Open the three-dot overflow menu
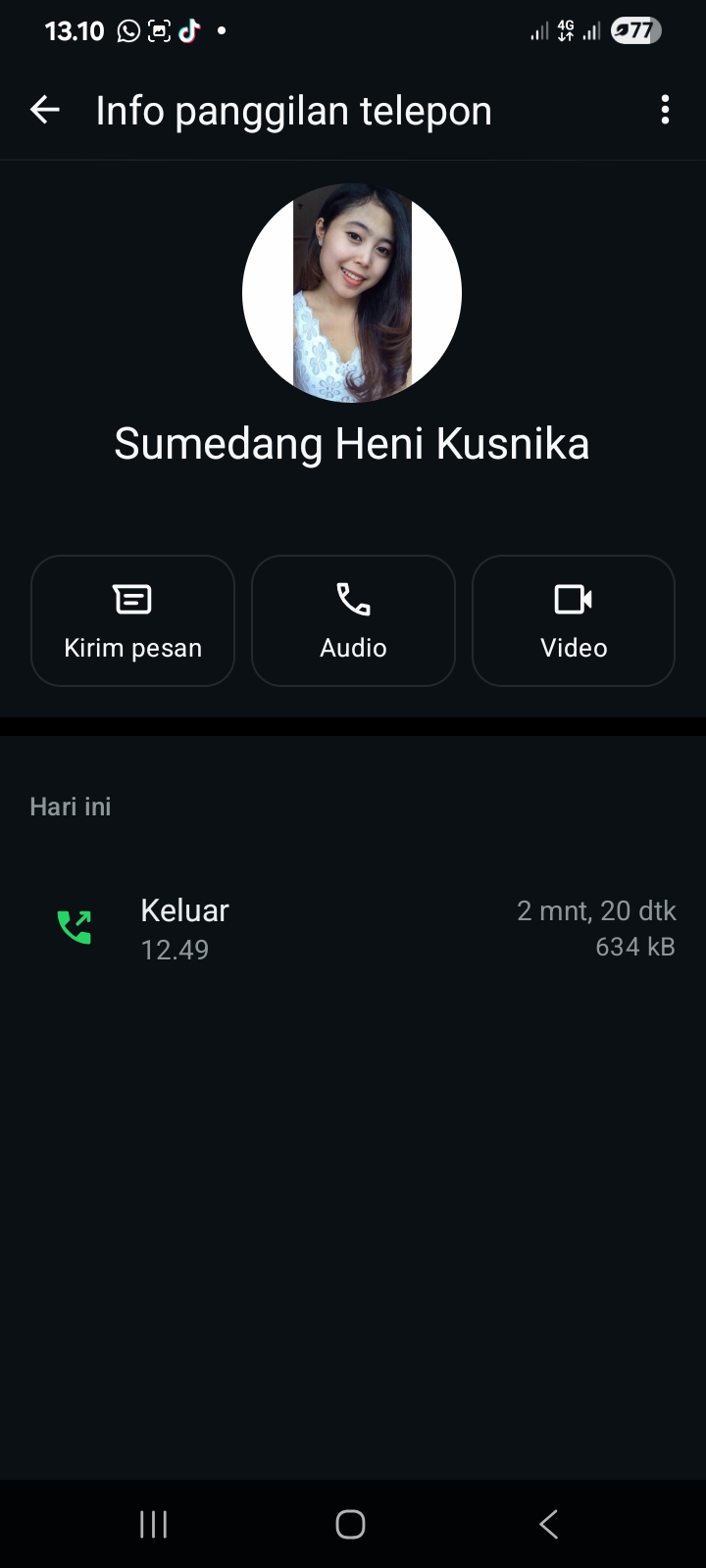Viewport: 706px width, 1568px height. (x=665, y=110)
